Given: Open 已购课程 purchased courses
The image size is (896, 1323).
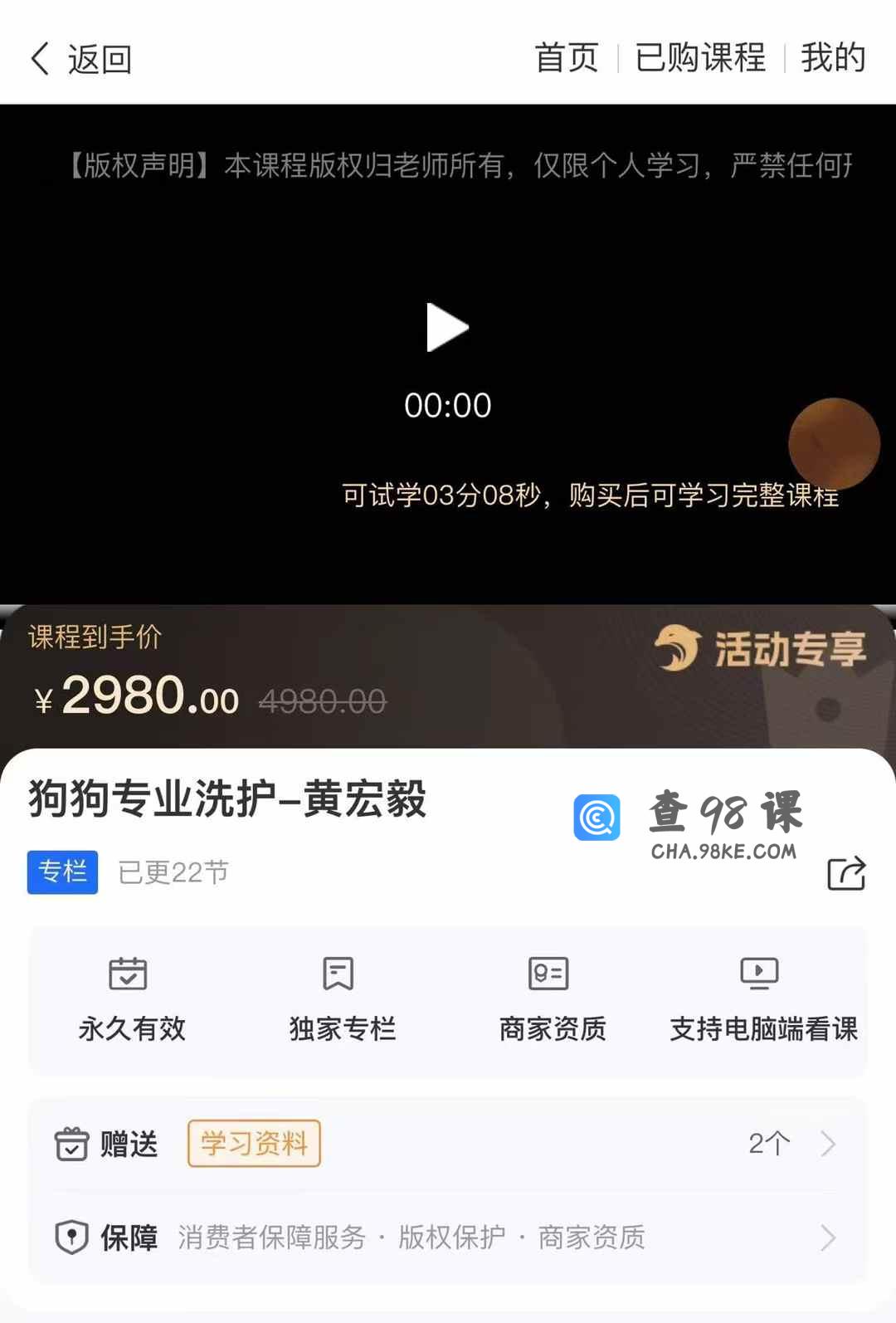Looking at the screenshot, I should (700, 58).
